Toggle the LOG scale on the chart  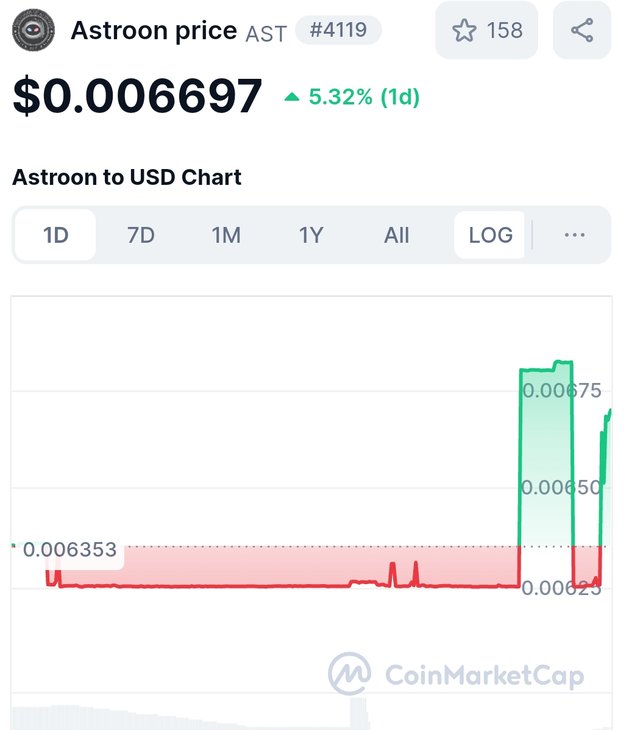[490, 235]
